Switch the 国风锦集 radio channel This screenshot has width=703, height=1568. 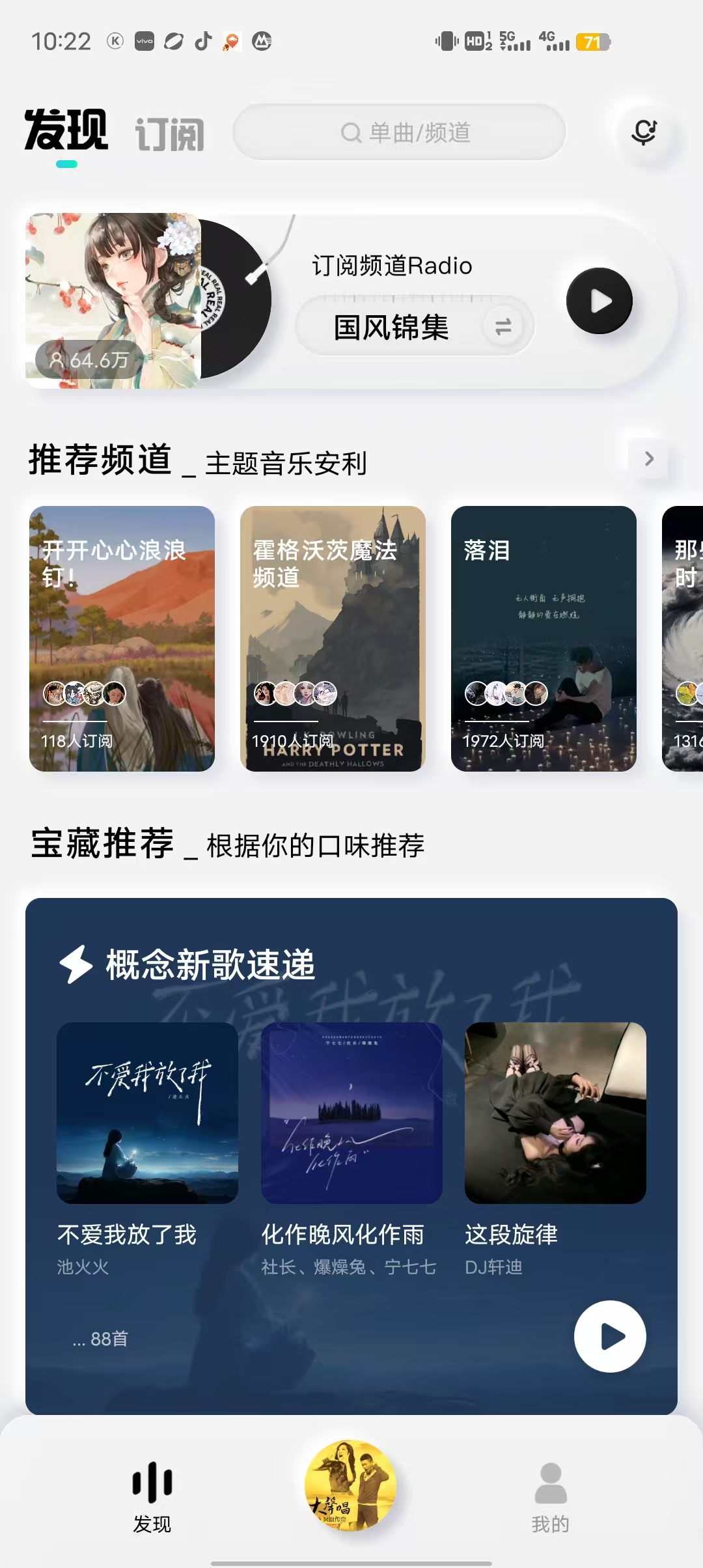coord(503,326)
